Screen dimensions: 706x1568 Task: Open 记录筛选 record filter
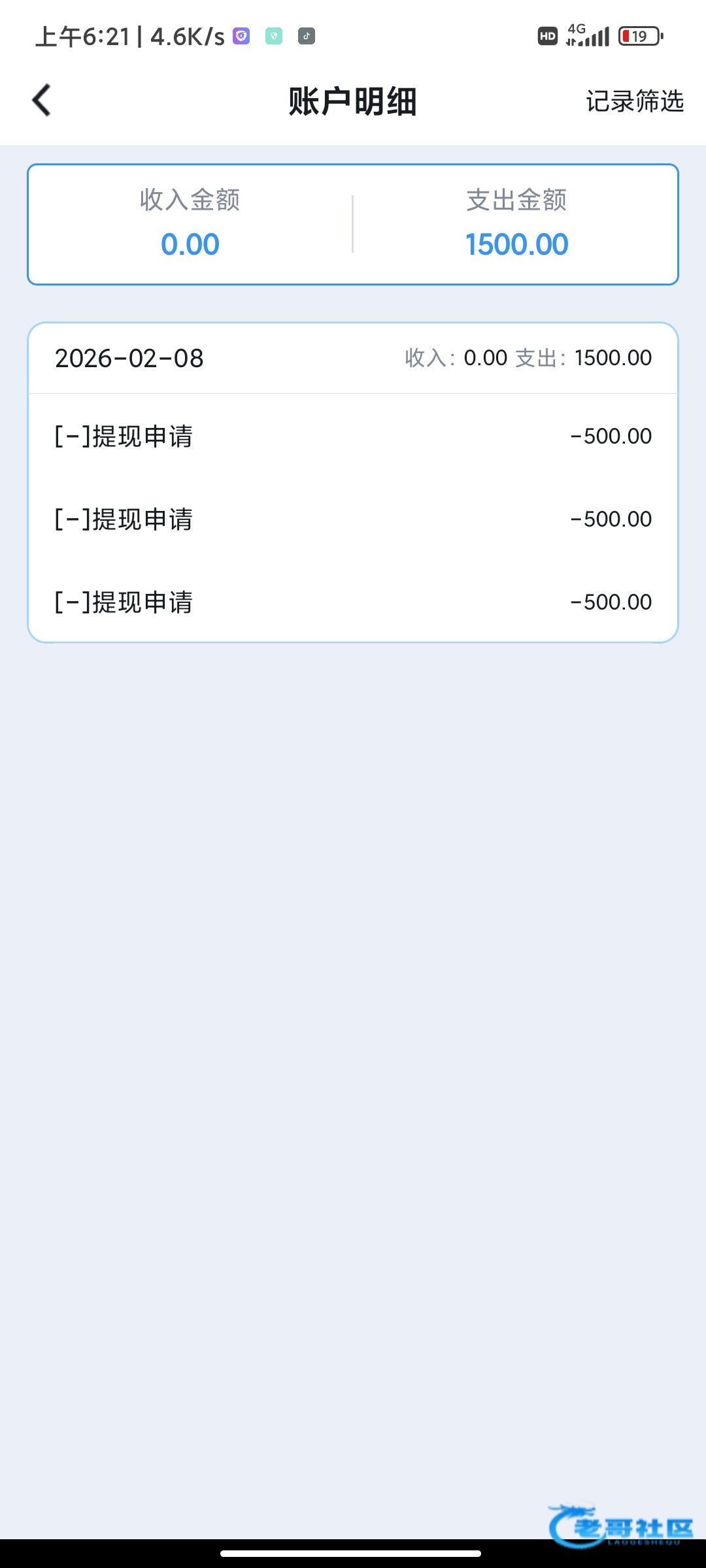634,101
